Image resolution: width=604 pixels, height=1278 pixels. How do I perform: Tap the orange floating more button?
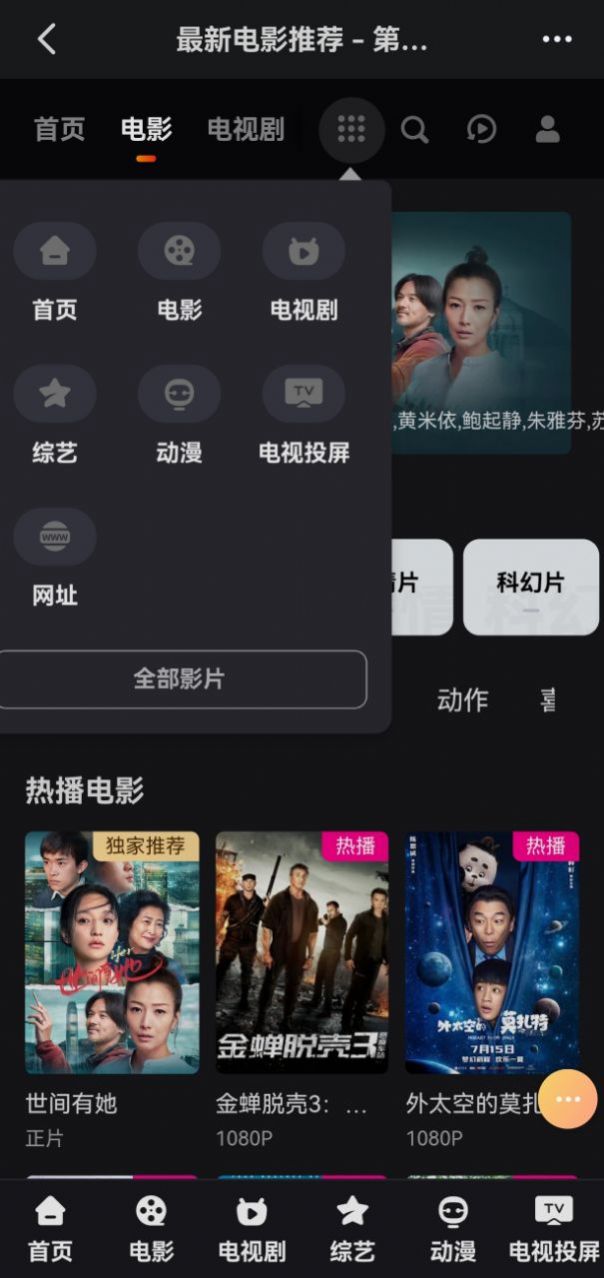click(567, 1099)
